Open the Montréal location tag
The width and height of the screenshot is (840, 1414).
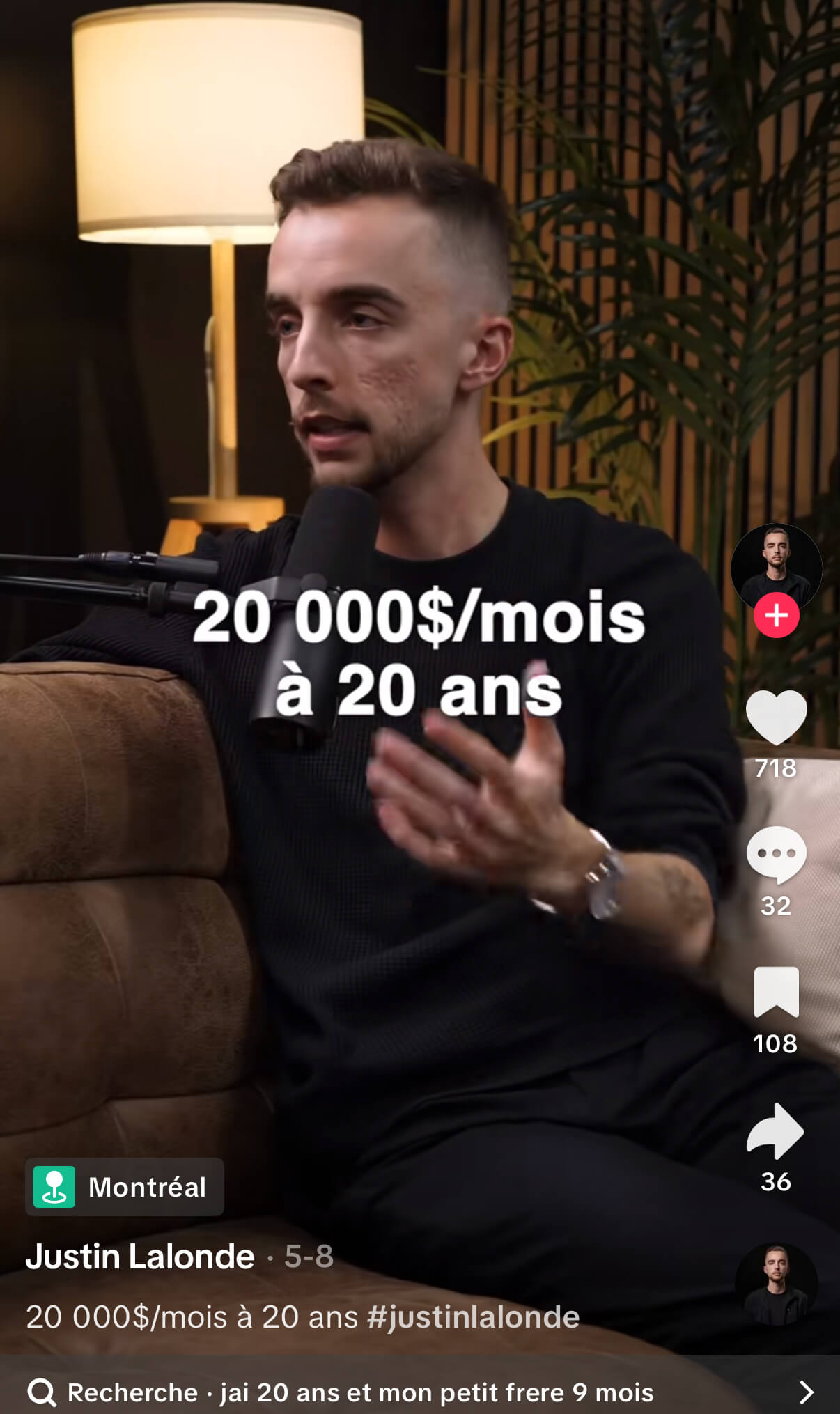pos(125,1187)
